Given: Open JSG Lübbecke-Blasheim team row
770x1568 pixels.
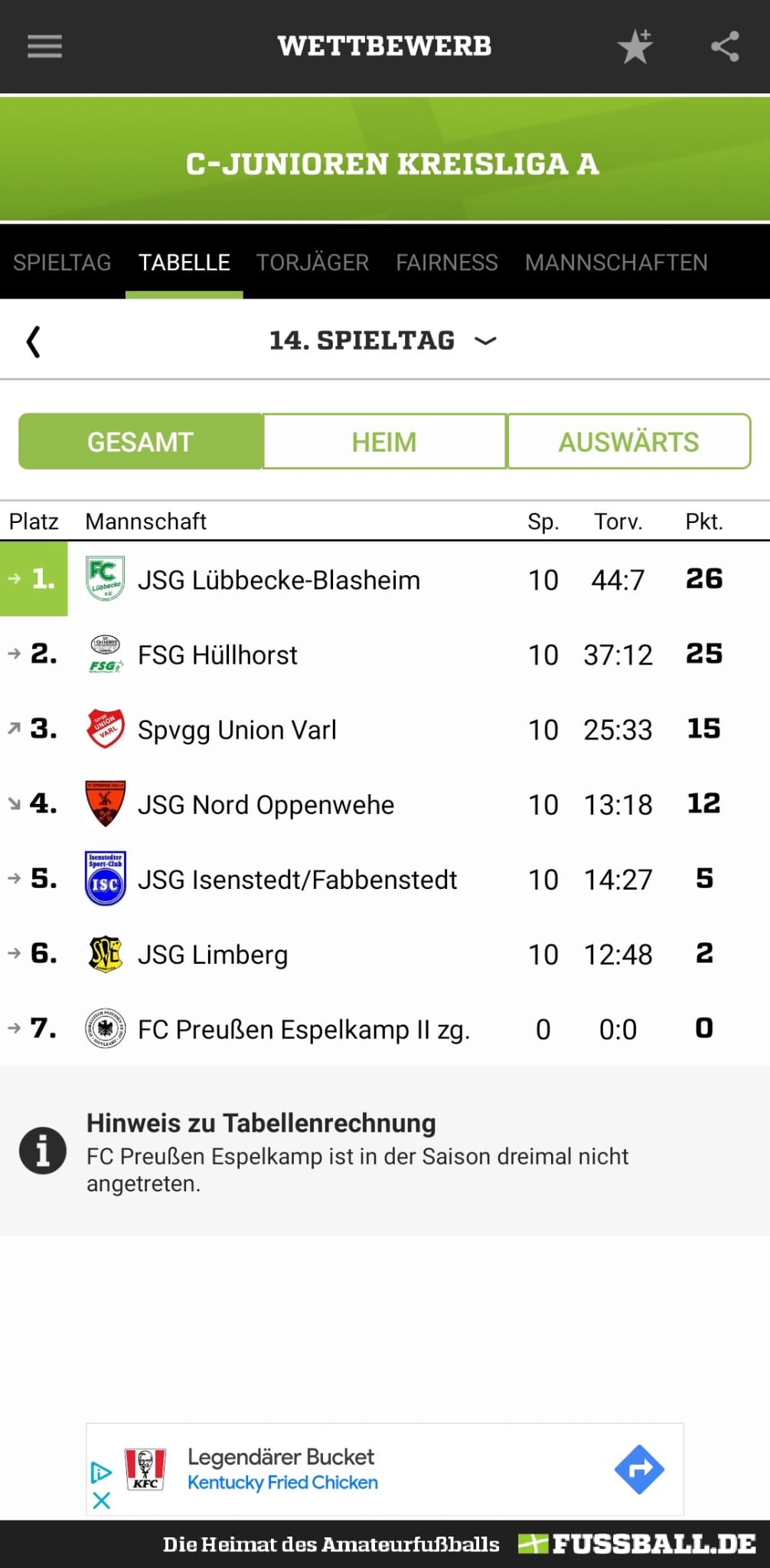Looking at the screenshot, I should pos(385,580).
